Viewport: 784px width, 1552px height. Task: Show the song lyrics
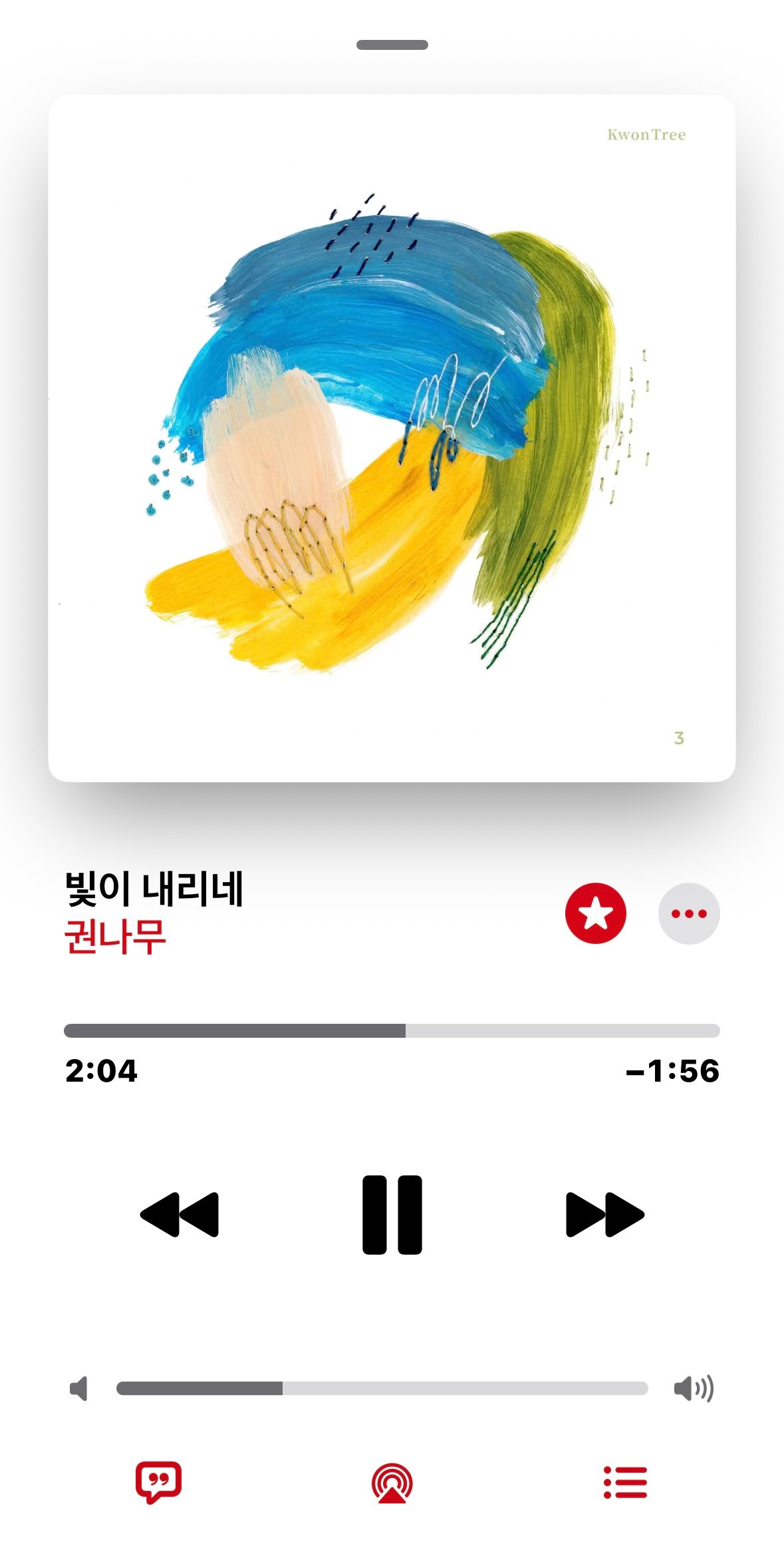158,1482
